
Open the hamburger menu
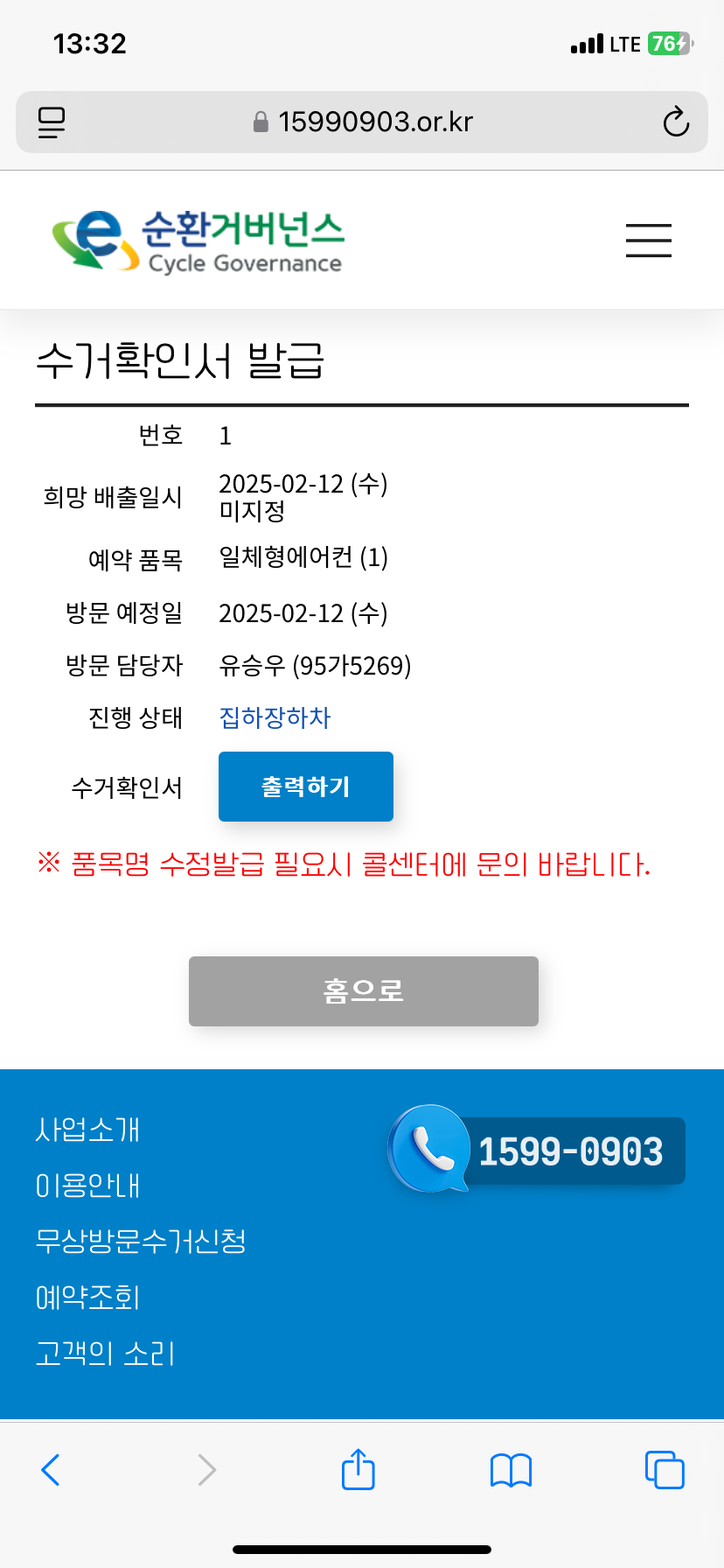648,240
